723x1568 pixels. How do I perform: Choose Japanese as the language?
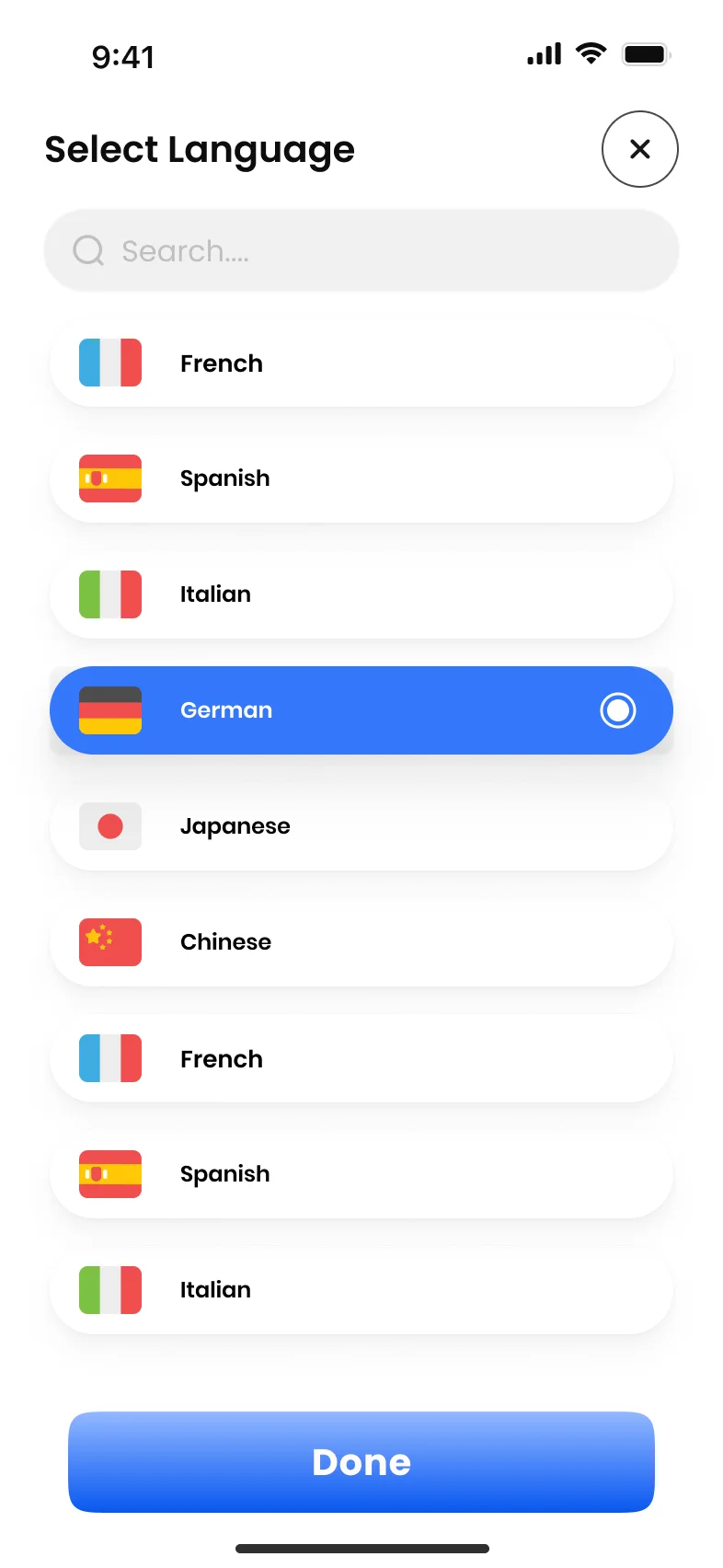pyautogui.click(x=361, y=826)
